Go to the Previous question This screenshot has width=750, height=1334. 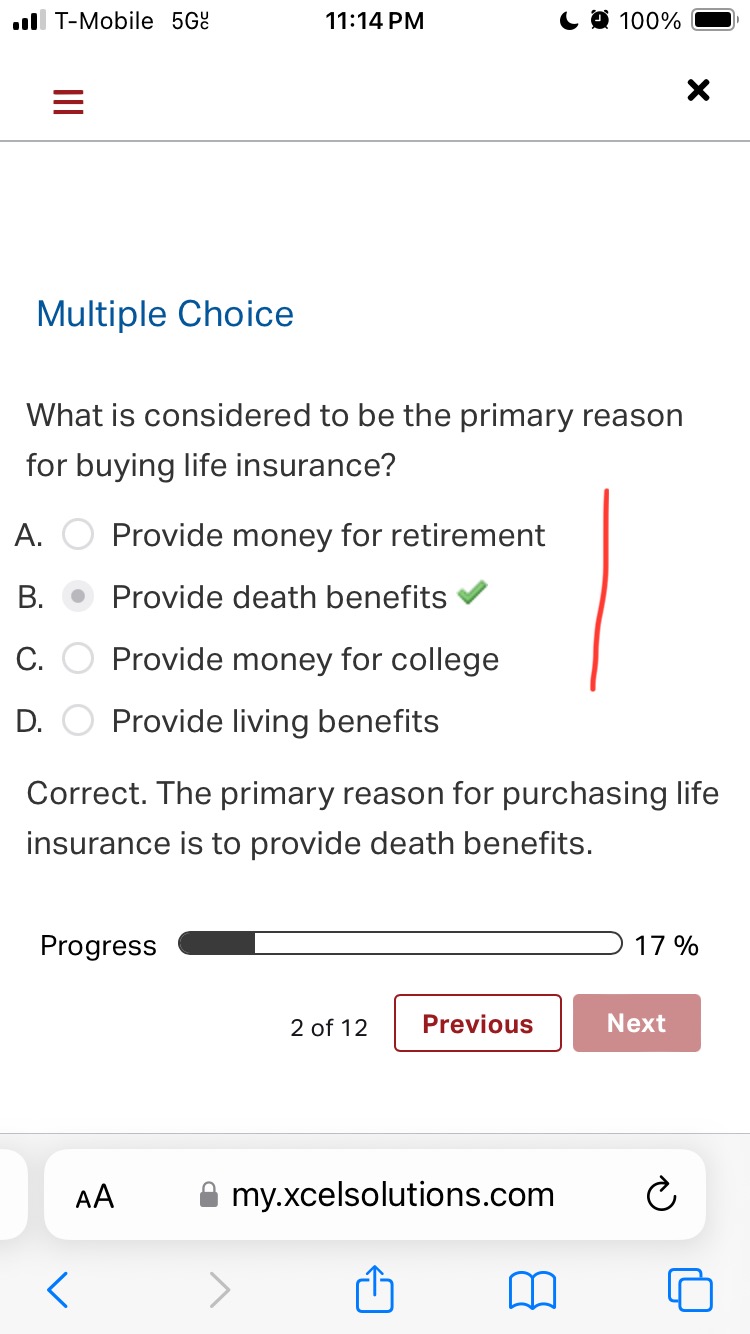478,1023
